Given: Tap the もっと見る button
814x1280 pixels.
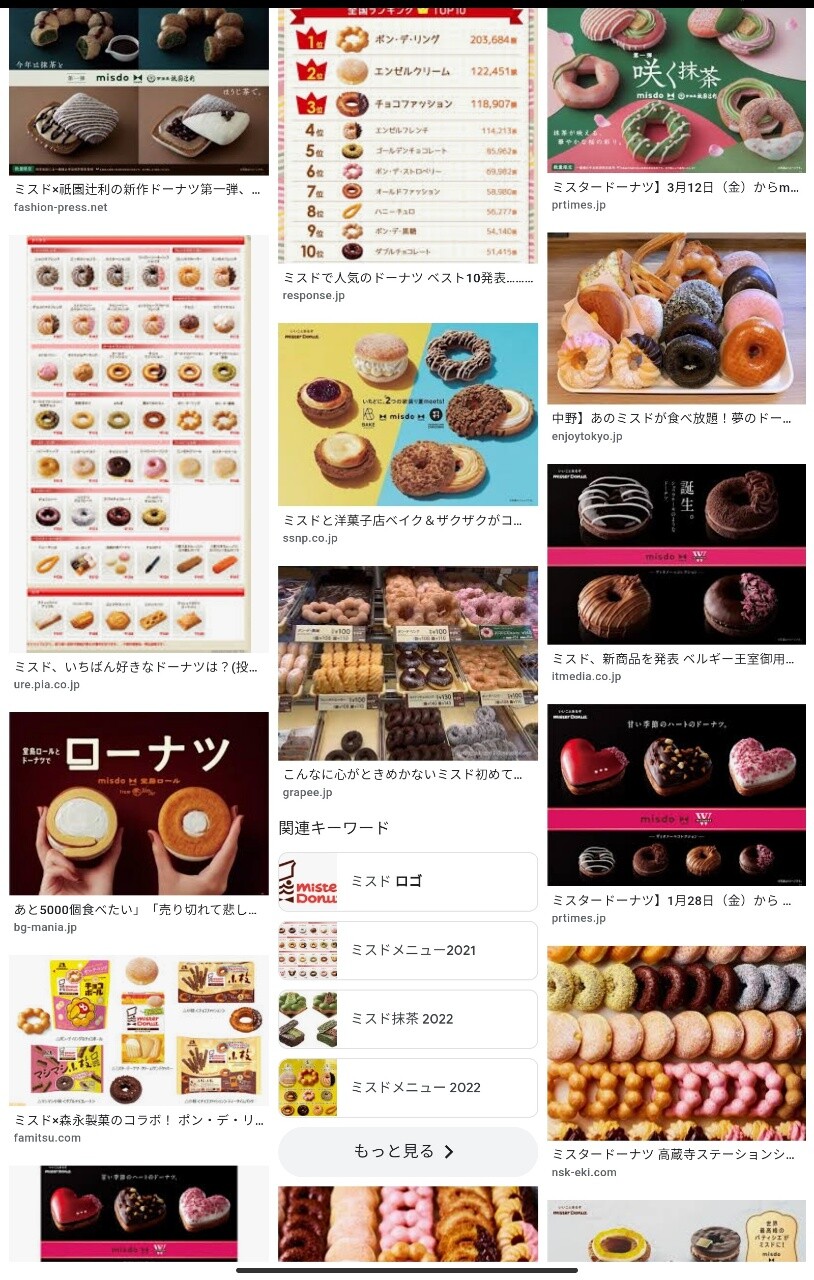Looking at the screenshot, I should click(407, 1152).
